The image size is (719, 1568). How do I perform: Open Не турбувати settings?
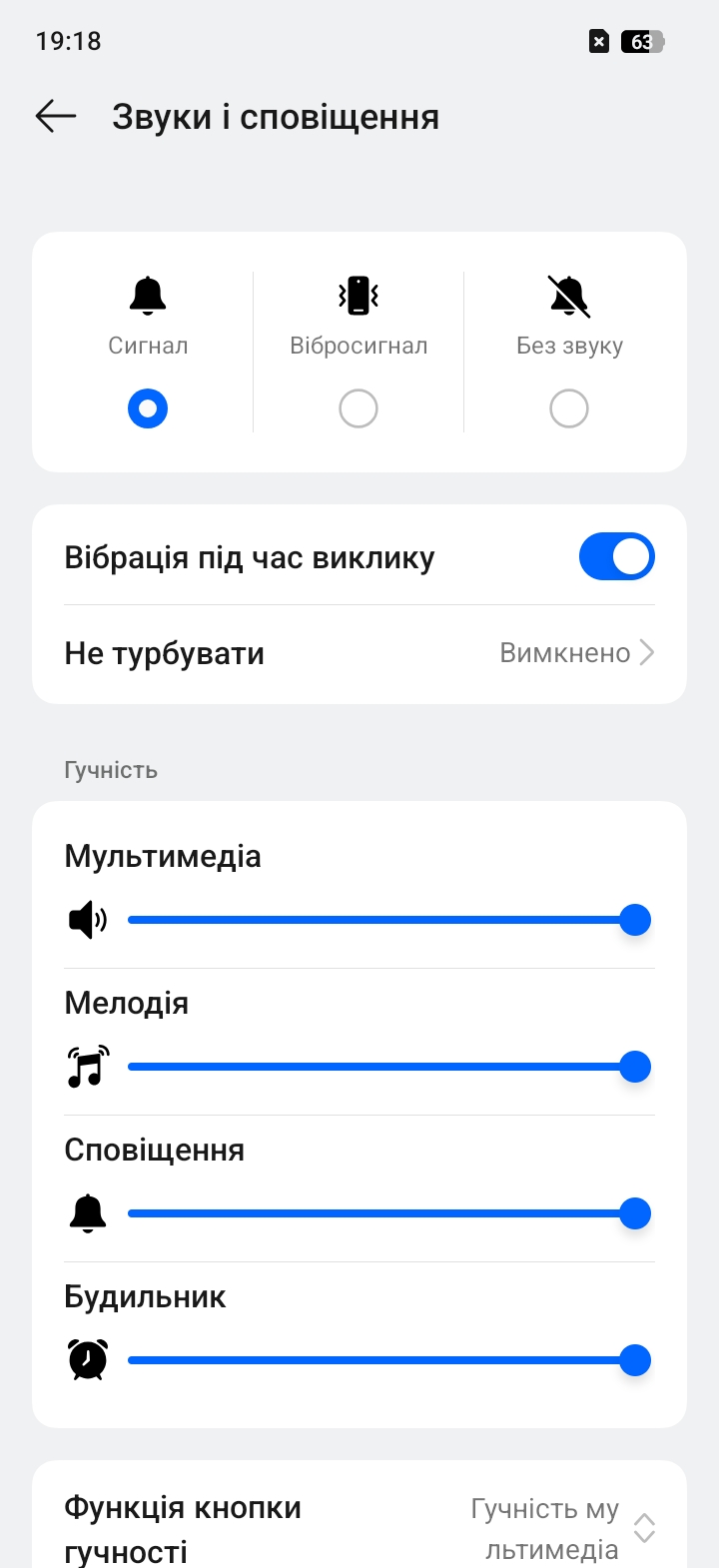point(359,654)
